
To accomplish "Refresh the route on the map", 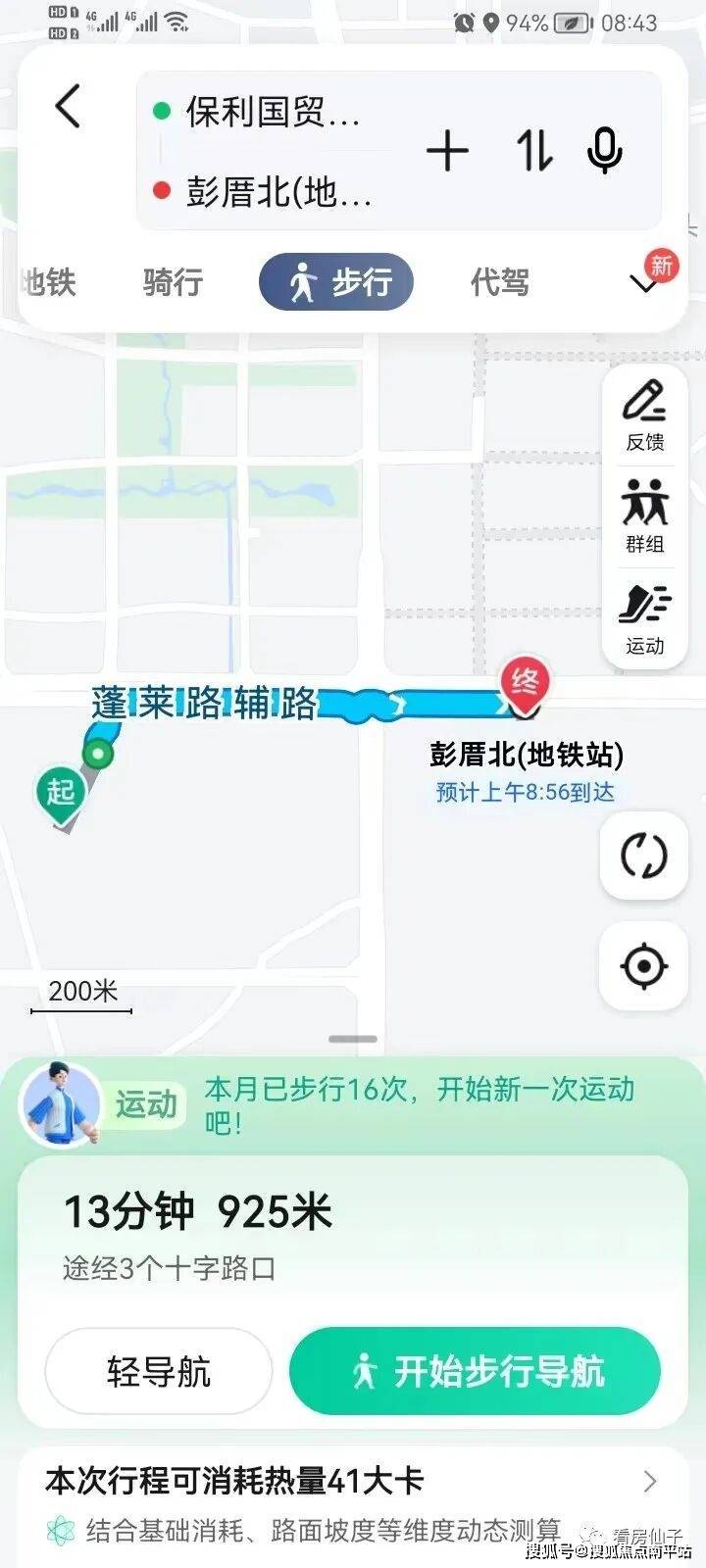I will click(643, 857).
